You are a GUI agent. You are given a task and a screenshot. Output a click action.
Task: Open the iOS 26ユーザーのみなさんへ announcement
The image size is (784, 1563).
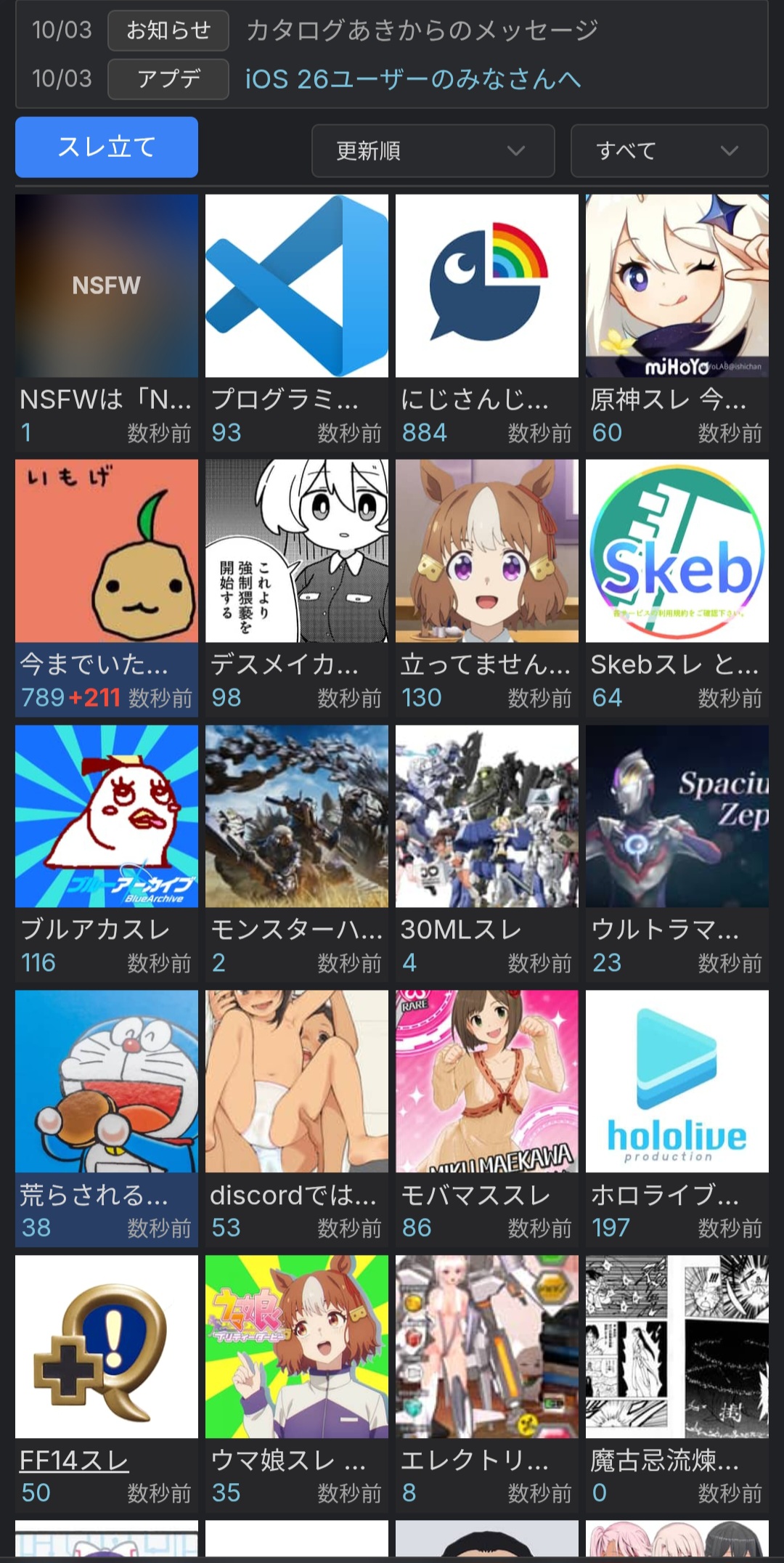(x=413, y=78)
